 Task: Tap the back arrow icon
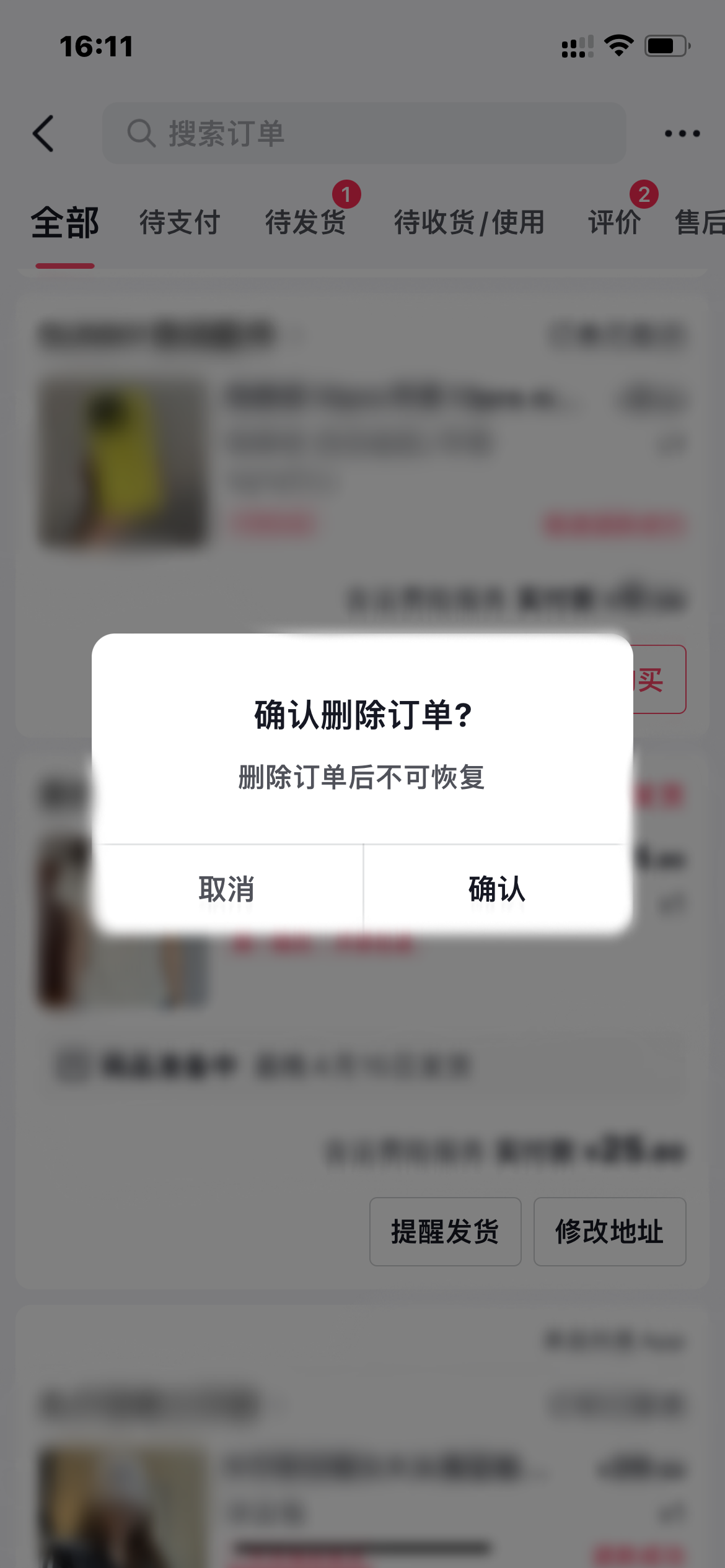43,134
